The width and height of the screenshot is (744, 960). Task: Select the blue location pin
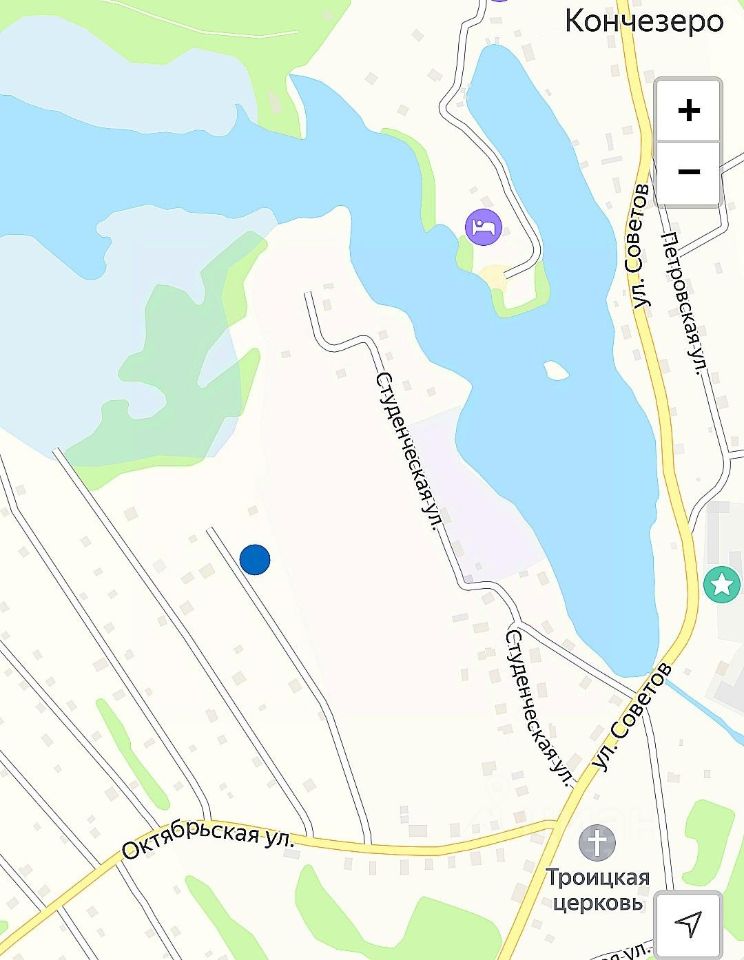coord(255,559)
